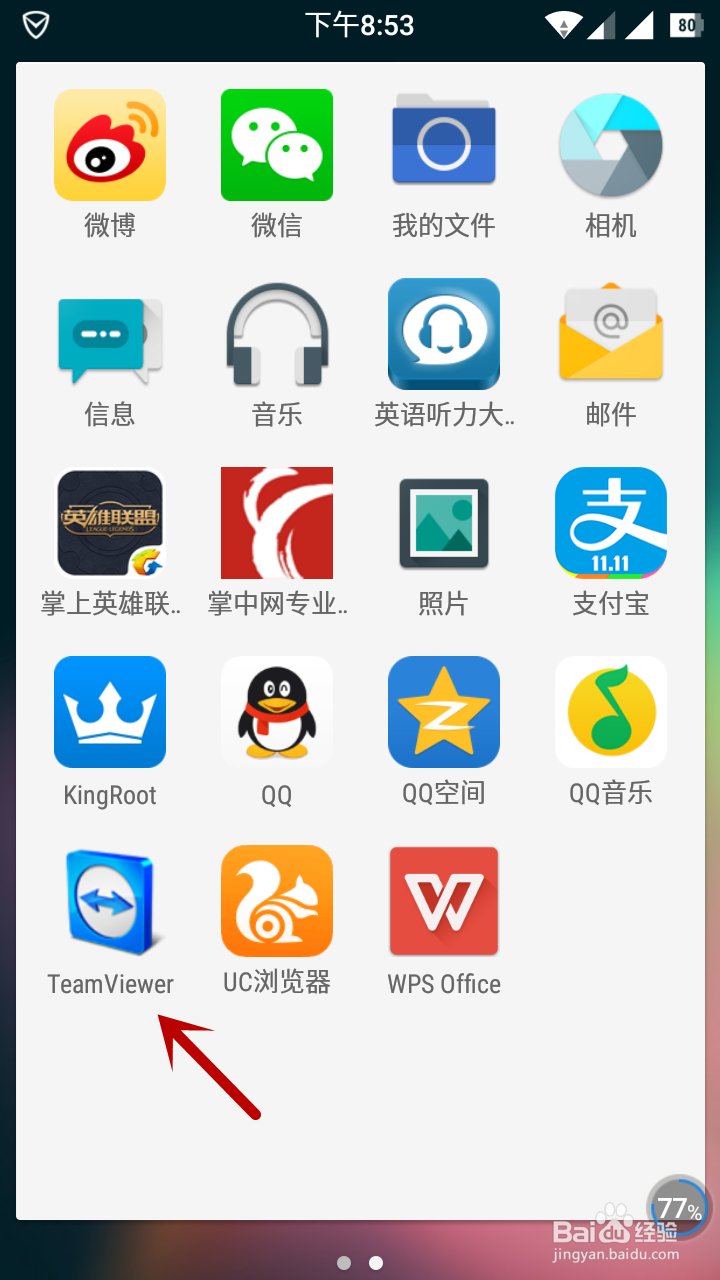Open the 微博 (Weibo) app
This screenshot has width=720, height=1280.
(x=110, y=145)
